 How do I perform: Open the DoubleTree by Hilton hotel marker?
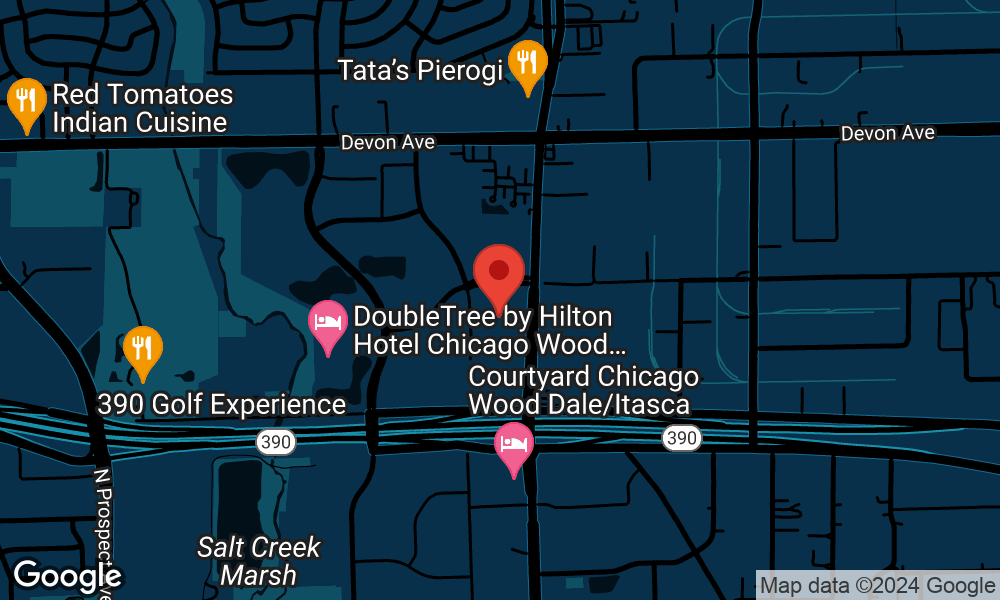tap(327, 325)
